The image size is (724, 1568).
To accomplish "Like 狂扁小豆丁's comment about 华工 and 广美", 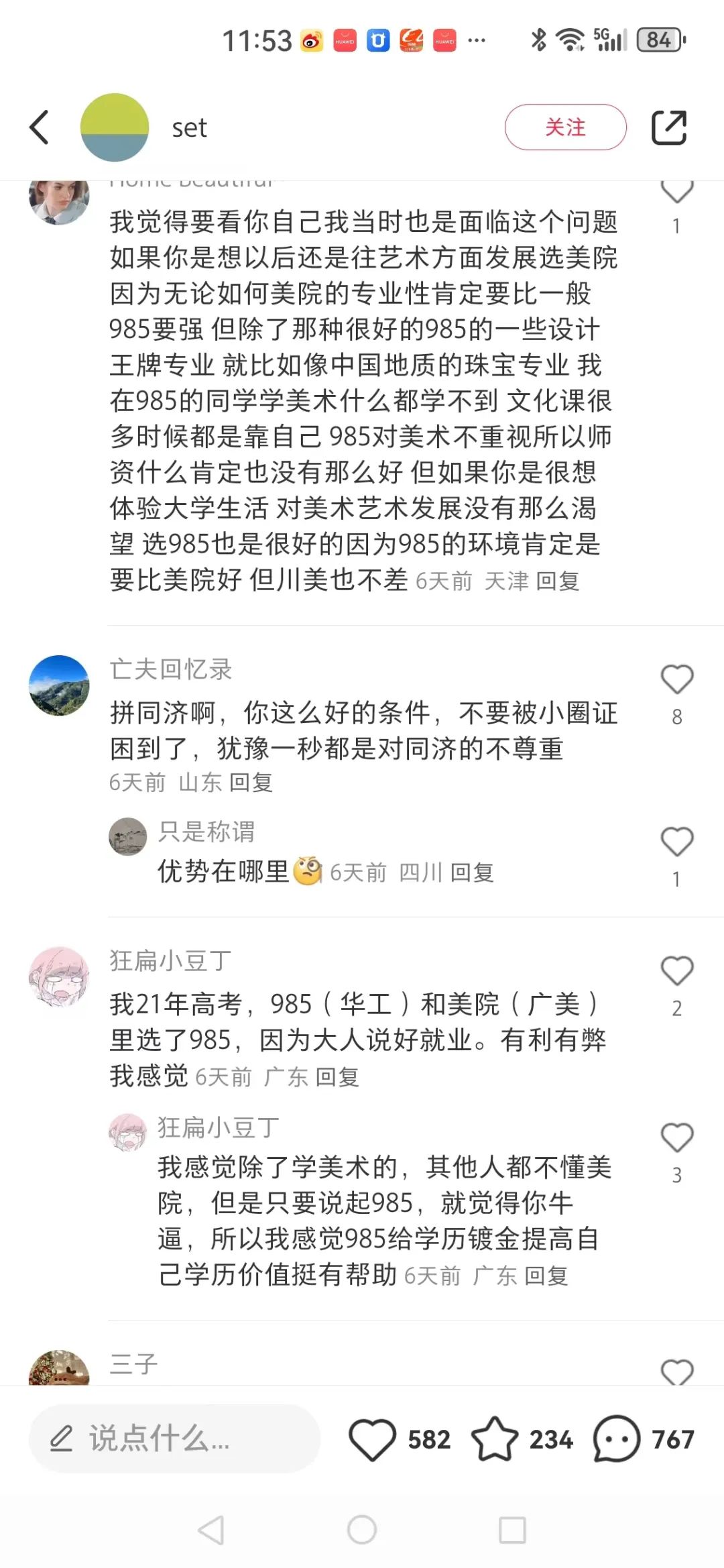I will pyautogui.click(x=676, y=971).
